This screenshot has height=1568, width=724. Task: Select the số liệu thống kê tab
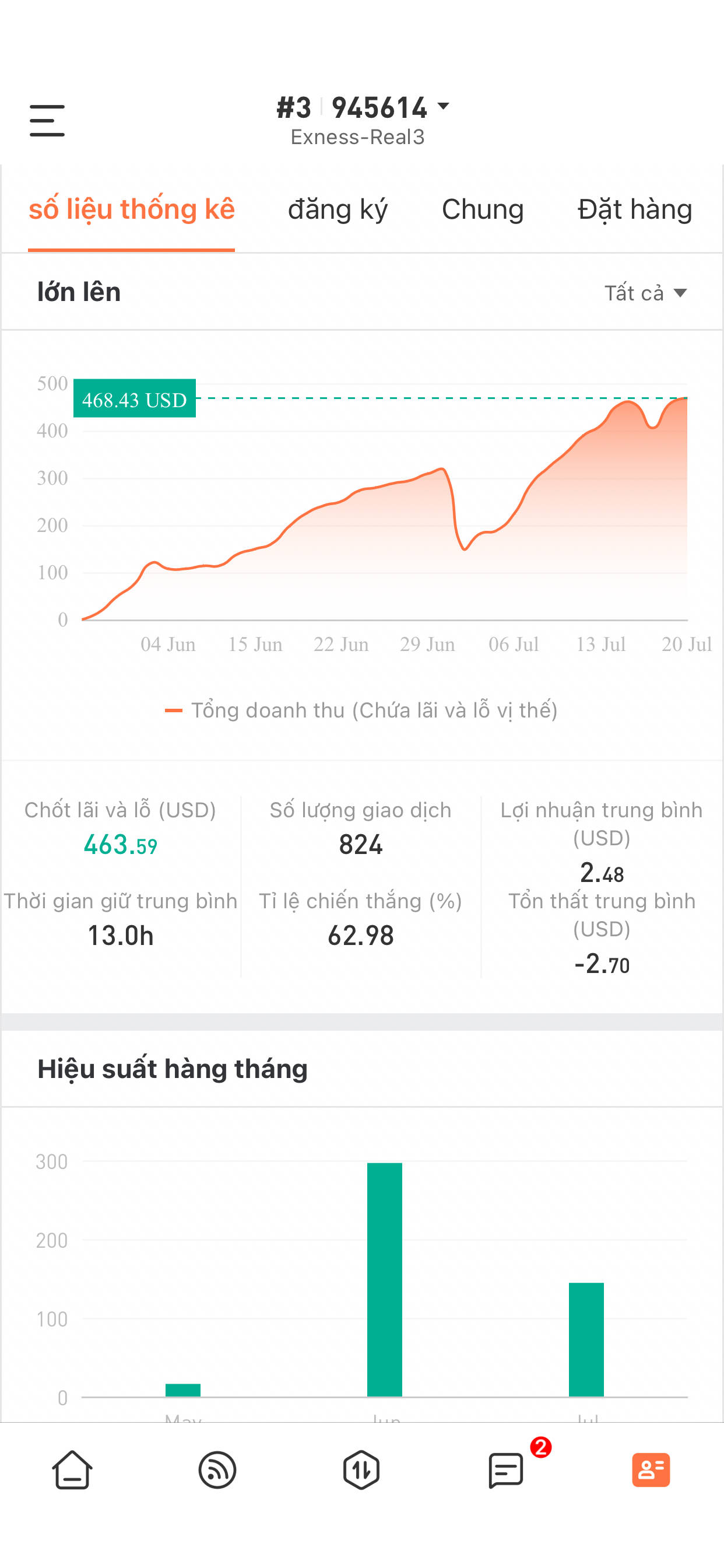pos(131,209)
